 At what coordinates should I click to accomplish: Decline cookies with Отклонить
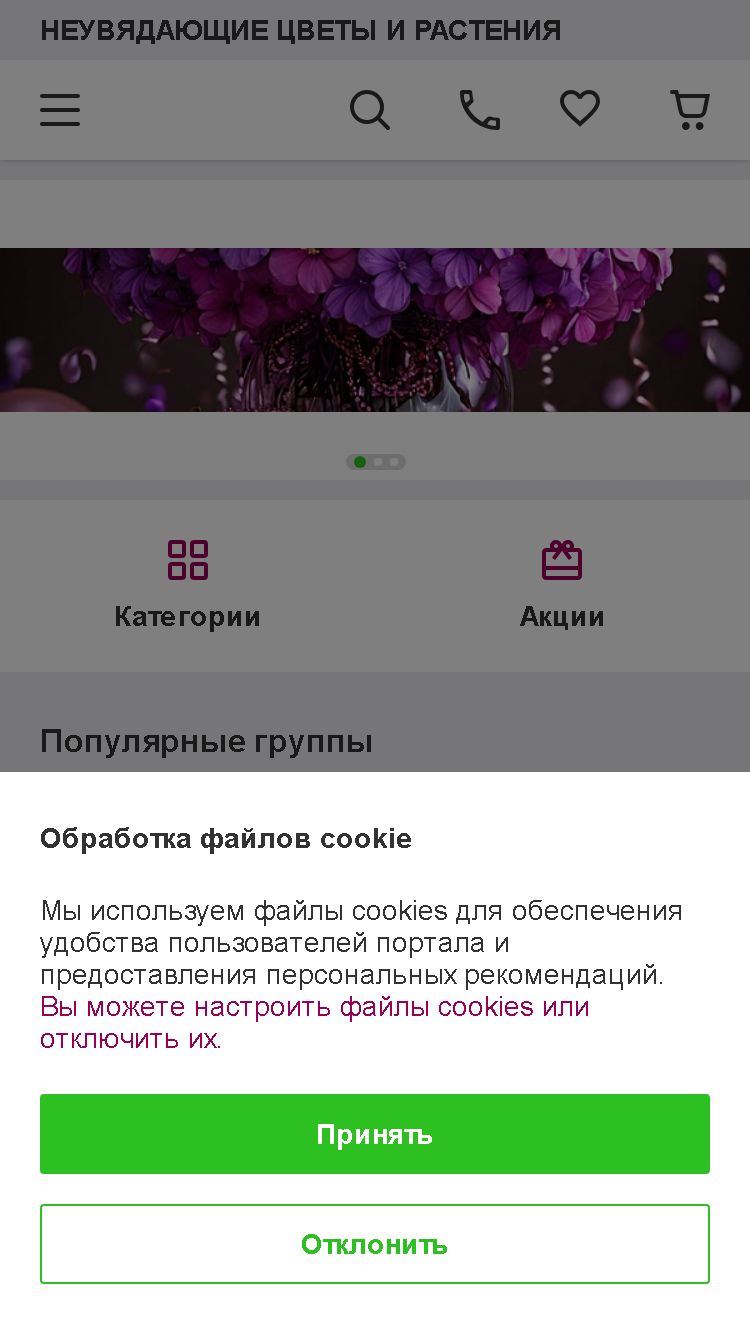click(x=375, y=1244)
